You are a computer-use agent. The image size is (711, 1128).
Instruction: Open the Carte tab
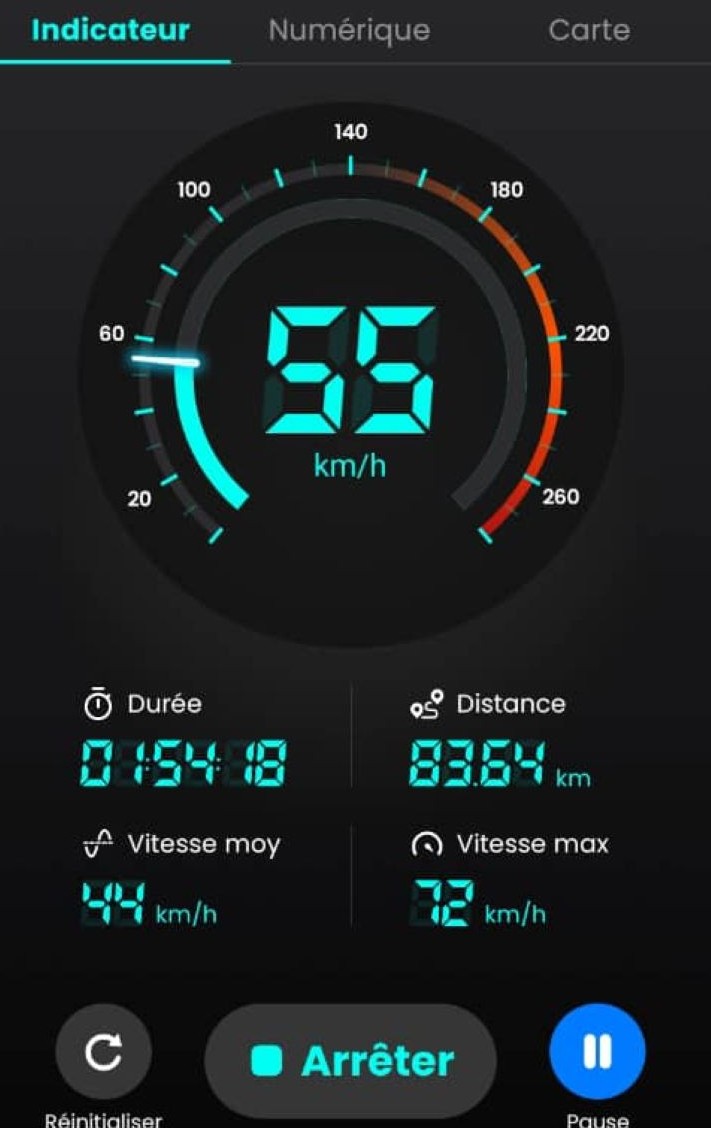click(x=589, y=30)
